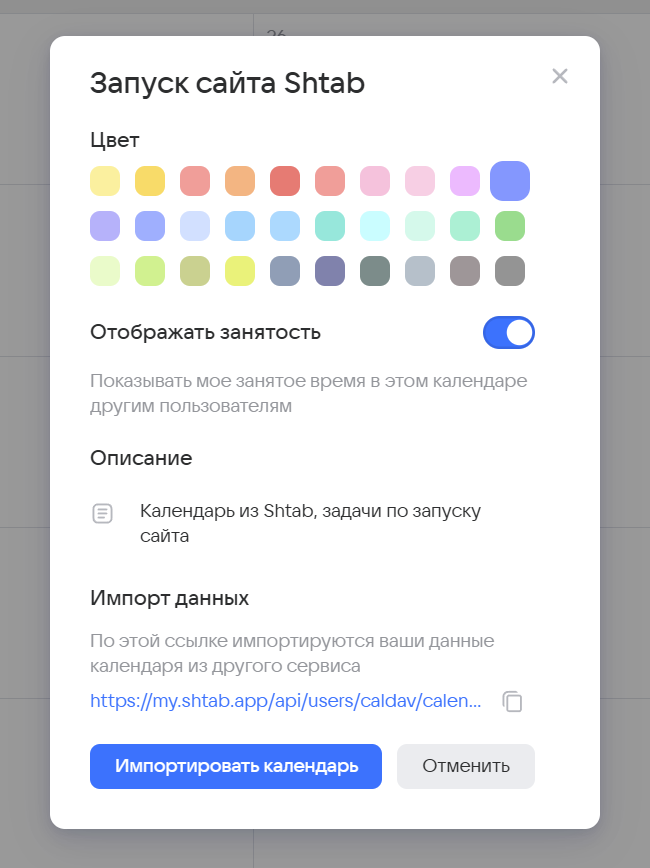Image resolution: width=650 pixels, height=868 pixels.
Task: Close the Запуск сайта Shtab dialog
Action: [x=560, y=76]
